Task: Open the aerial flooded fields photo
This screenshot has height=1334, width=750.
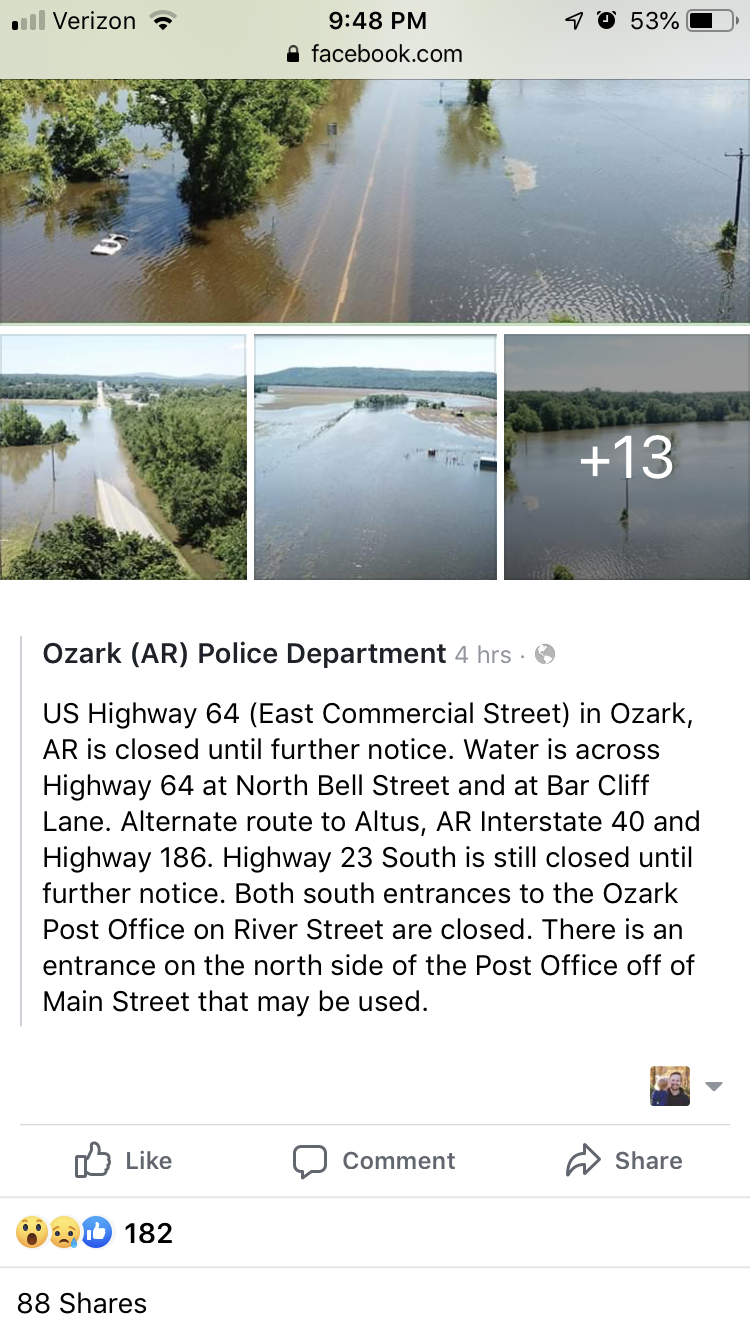Action: (375, 457)
